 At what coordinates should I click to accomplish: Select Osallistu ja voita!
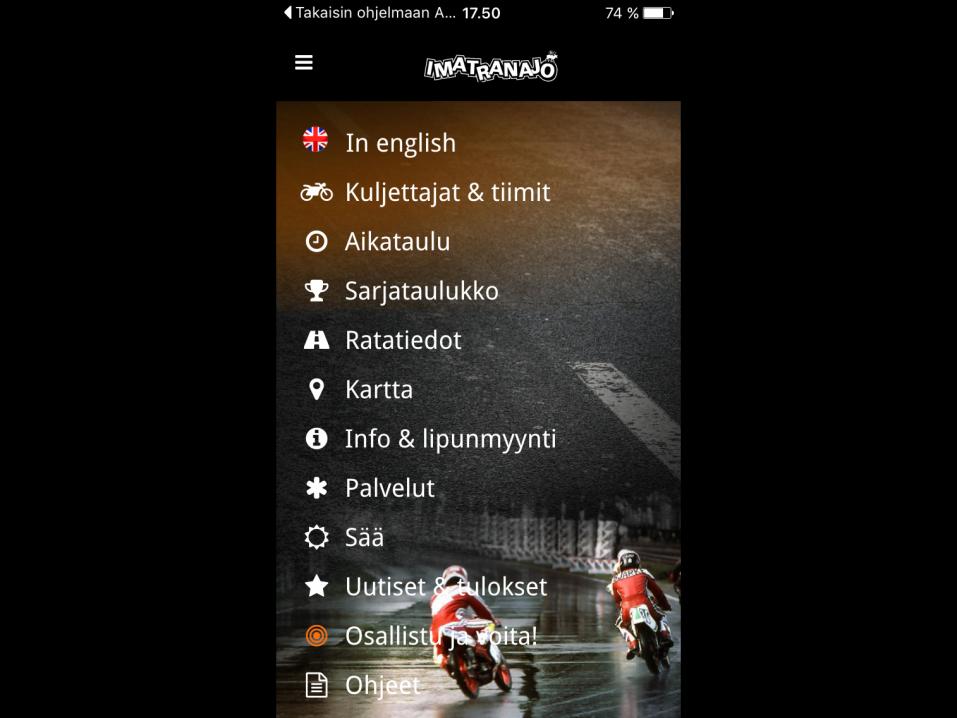[440, 636]
